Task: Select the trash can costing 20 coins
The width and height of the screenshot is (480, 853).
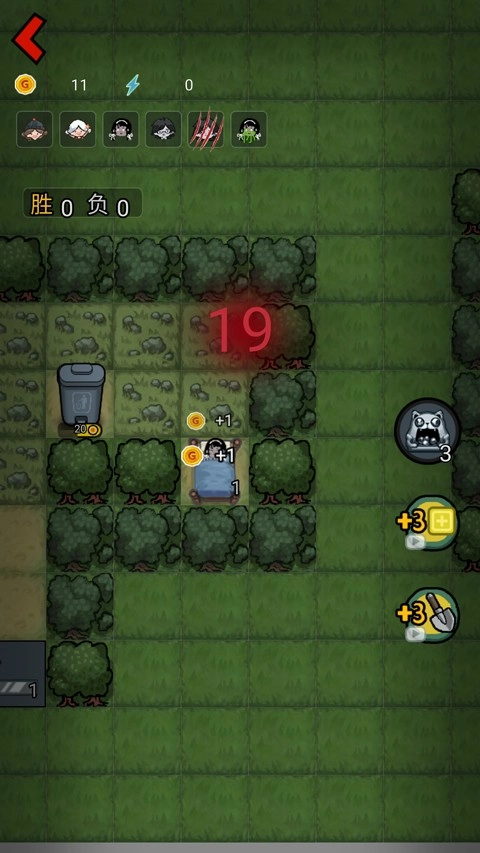Action: pos(81,399)
